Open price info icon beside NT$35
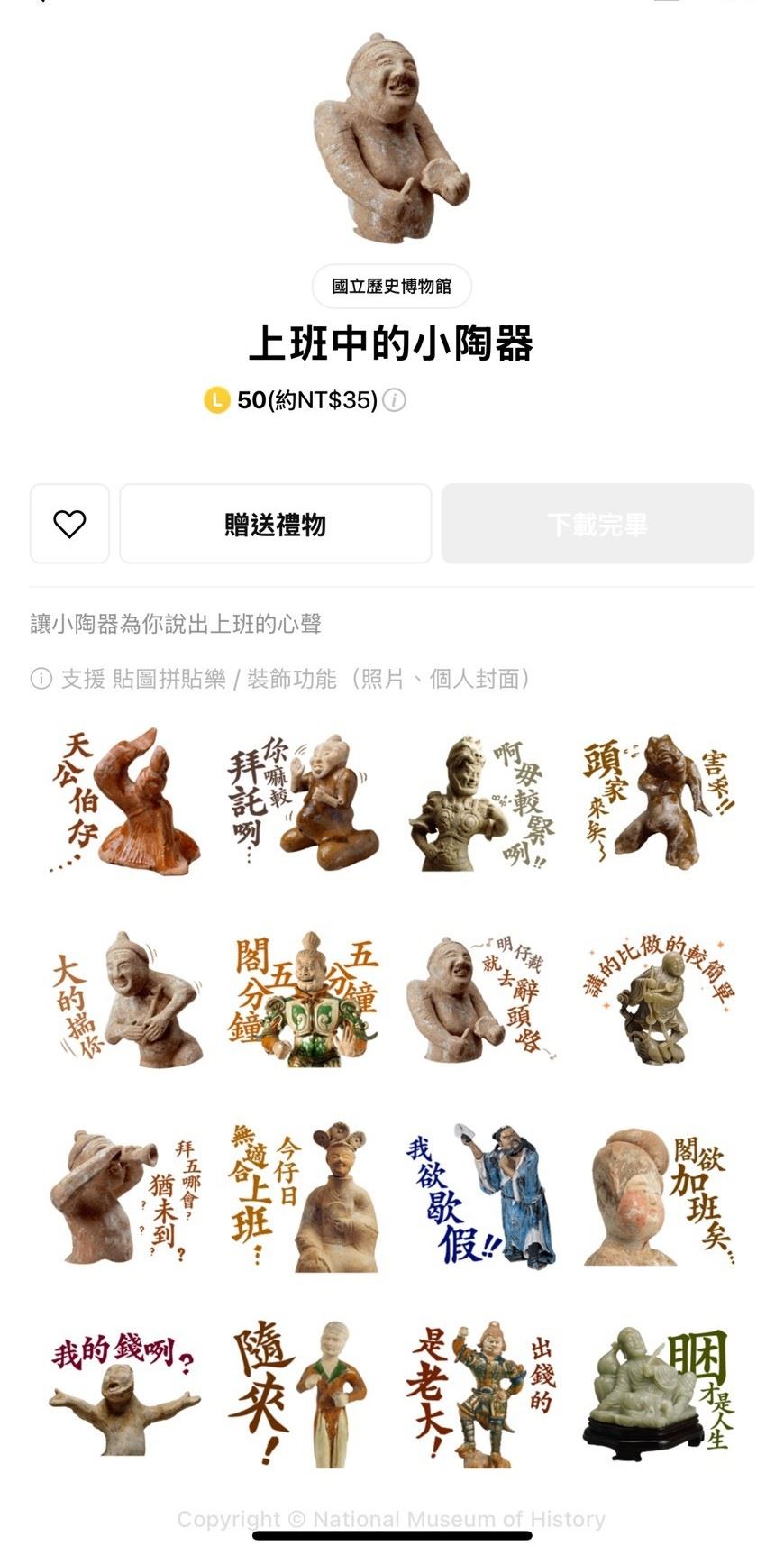Image resolution: width=784 pixels, height=1555 pixels. click(394, 400)
